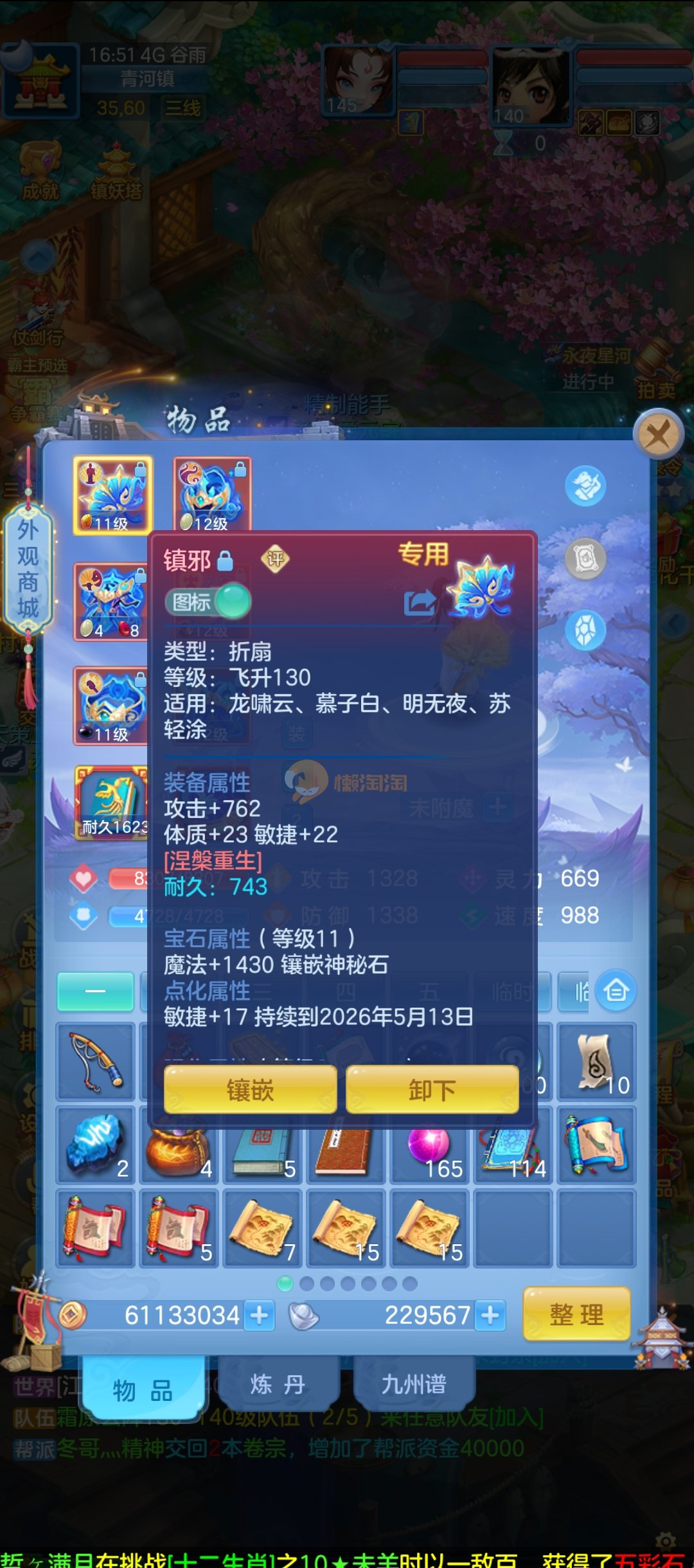Share the 镇邪 item via arrow icon
694x1568 pixels.
(420, 603)
